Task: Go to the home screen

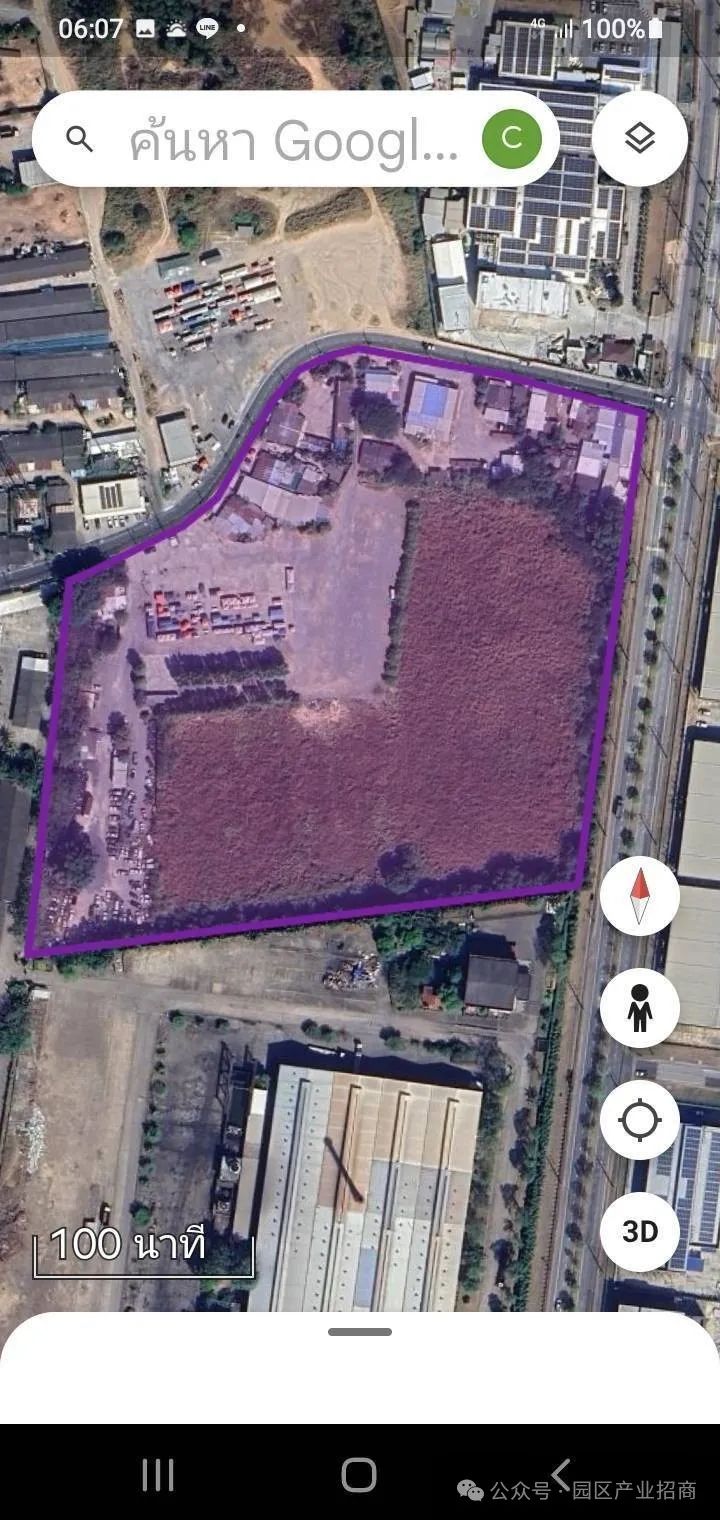Action: [x=359, y=1474]
